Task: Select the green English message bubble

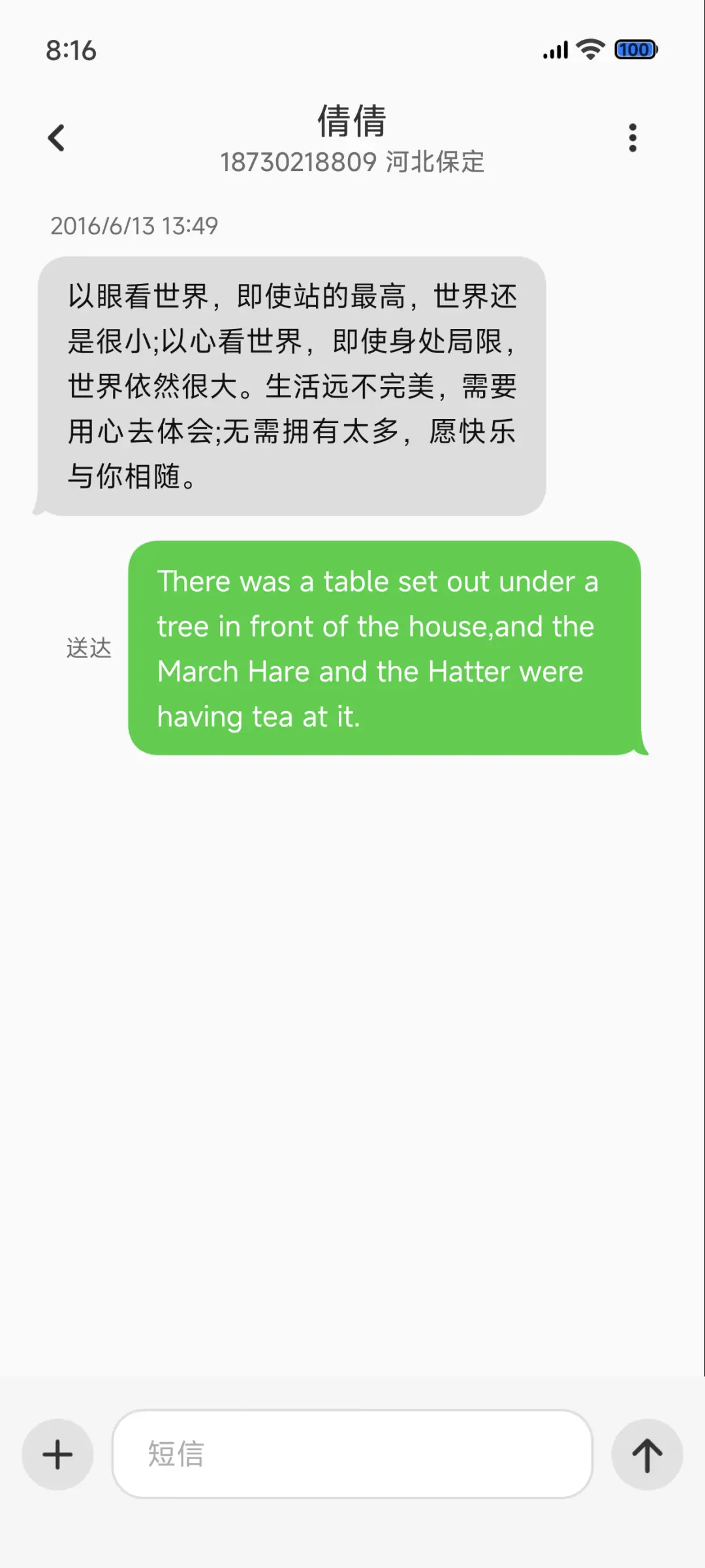Action: [392, 648]
